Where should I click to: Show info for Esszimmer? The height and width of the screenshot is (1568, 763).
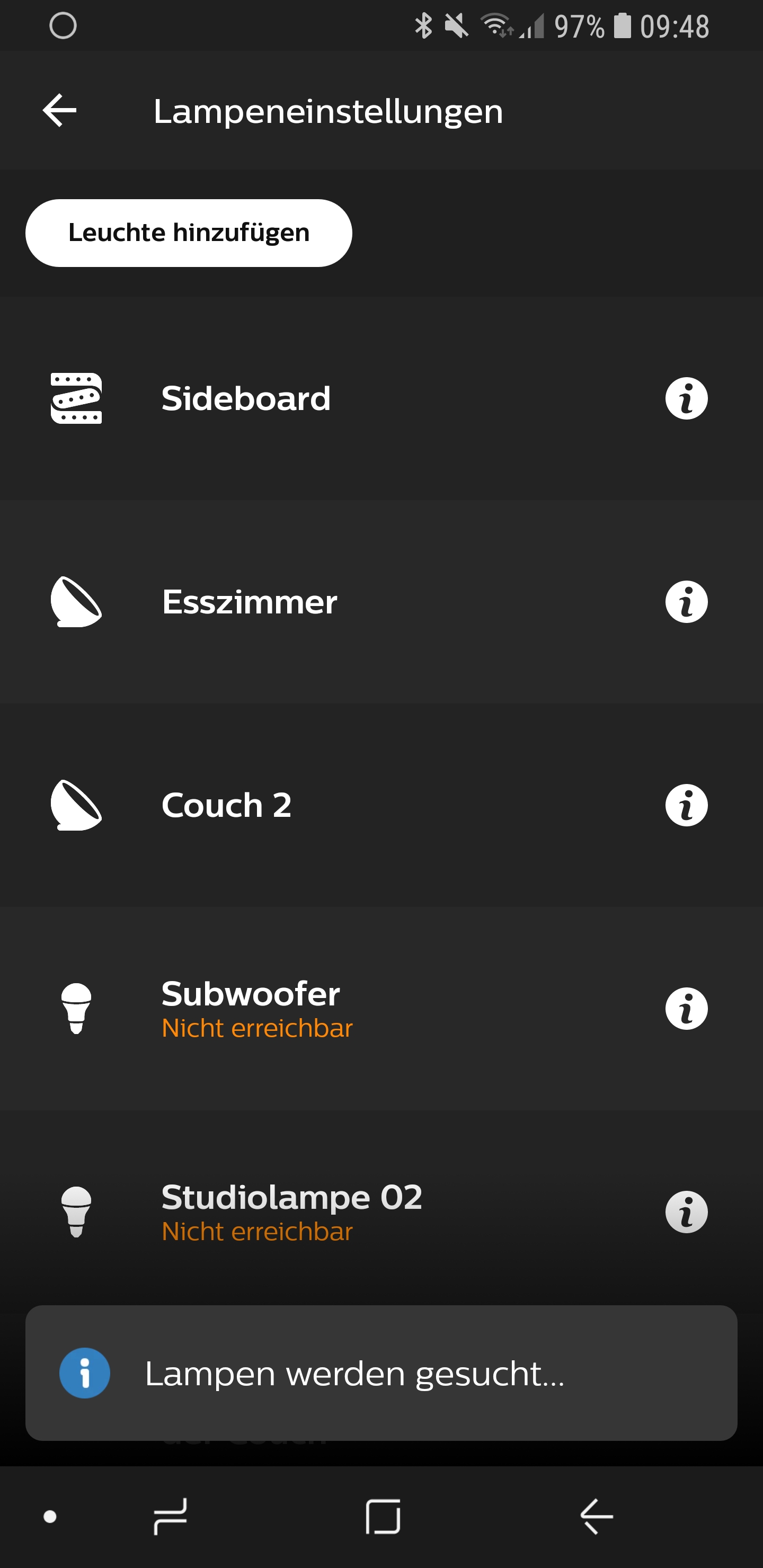[686, 602]
